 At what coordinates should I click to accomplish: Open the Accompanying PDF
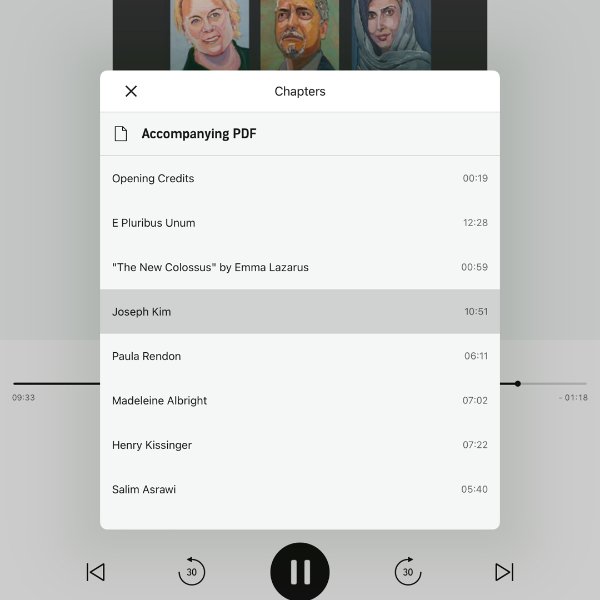[x=198, y=134]
